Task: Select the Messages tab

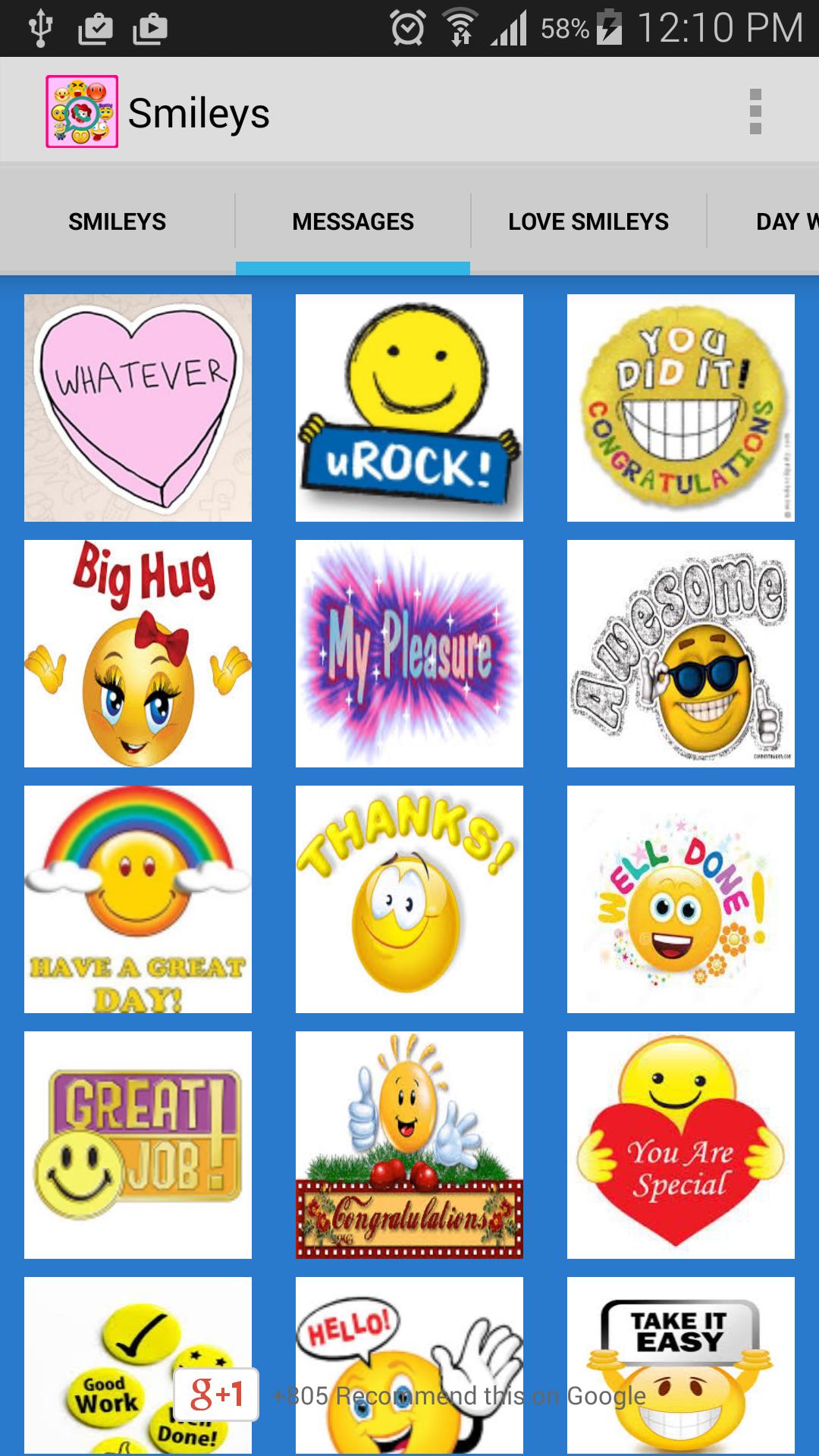Action: (353, 221)
